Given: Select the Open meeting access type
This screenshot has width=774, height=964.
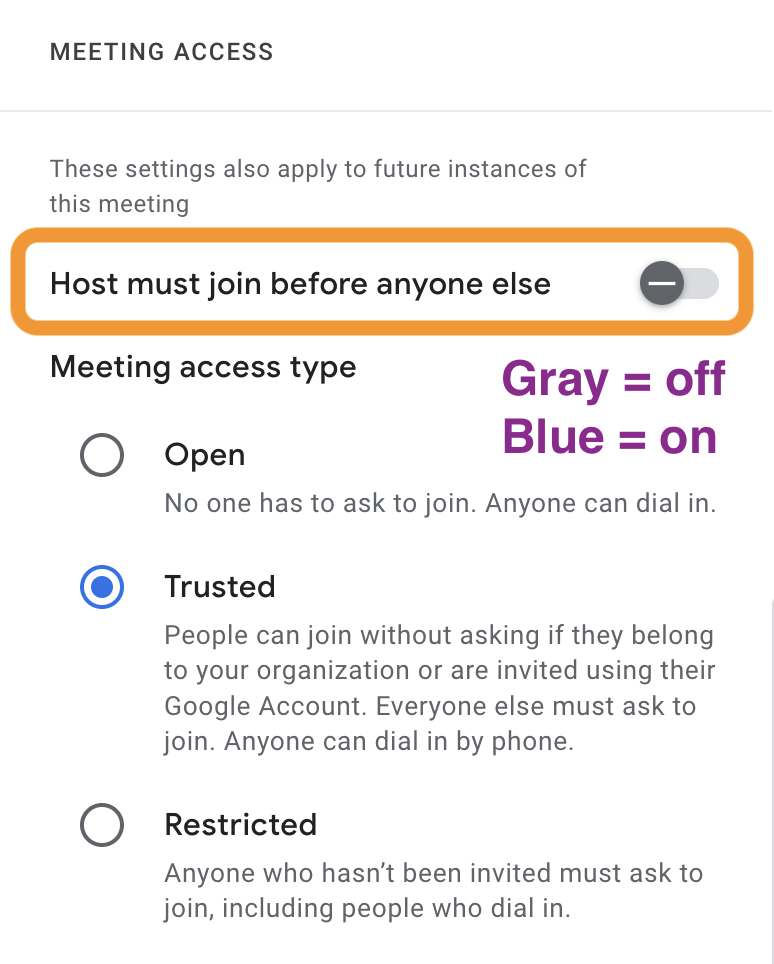Looking at the screenshot, I should click(x=102, y=456).
